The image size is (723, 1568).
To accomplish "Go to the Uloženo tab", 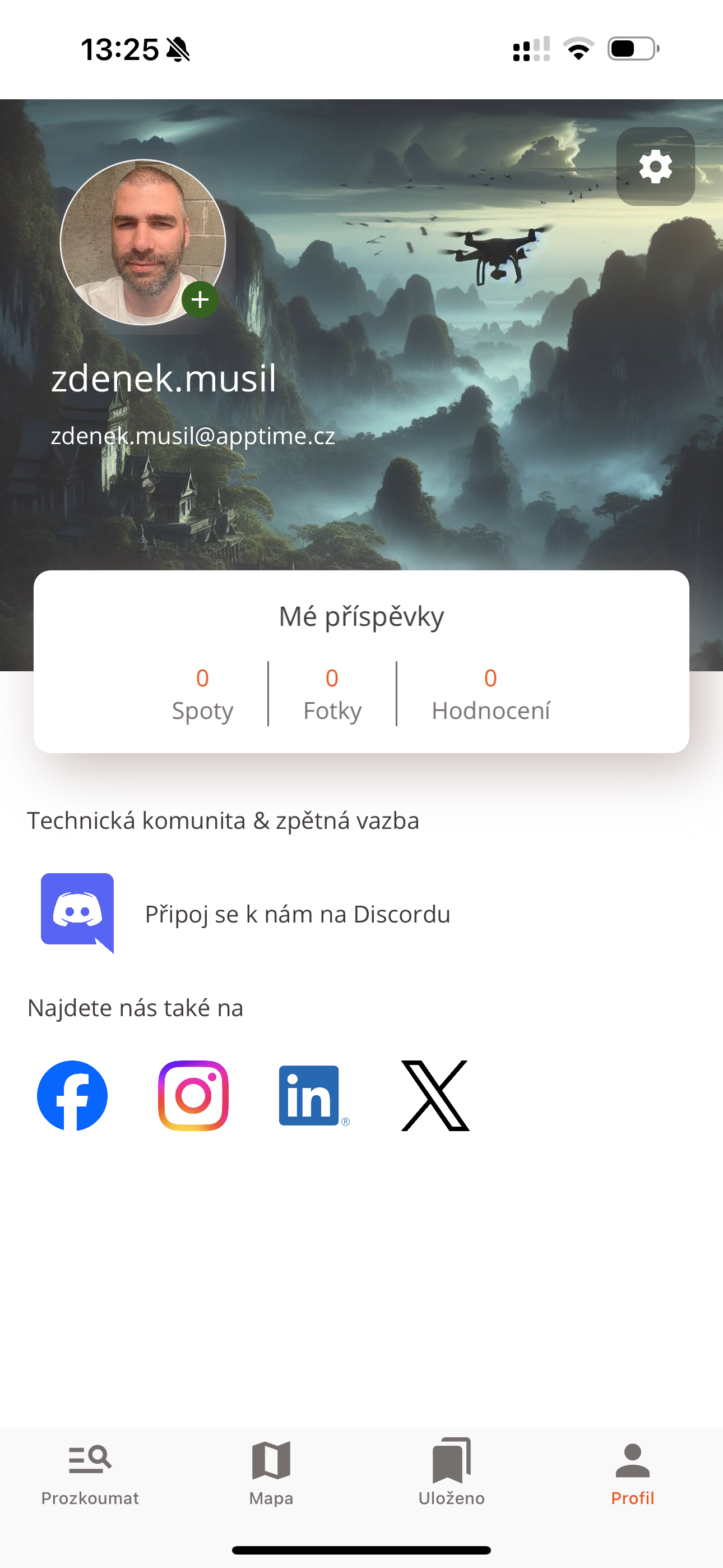I will [452, 1473].
